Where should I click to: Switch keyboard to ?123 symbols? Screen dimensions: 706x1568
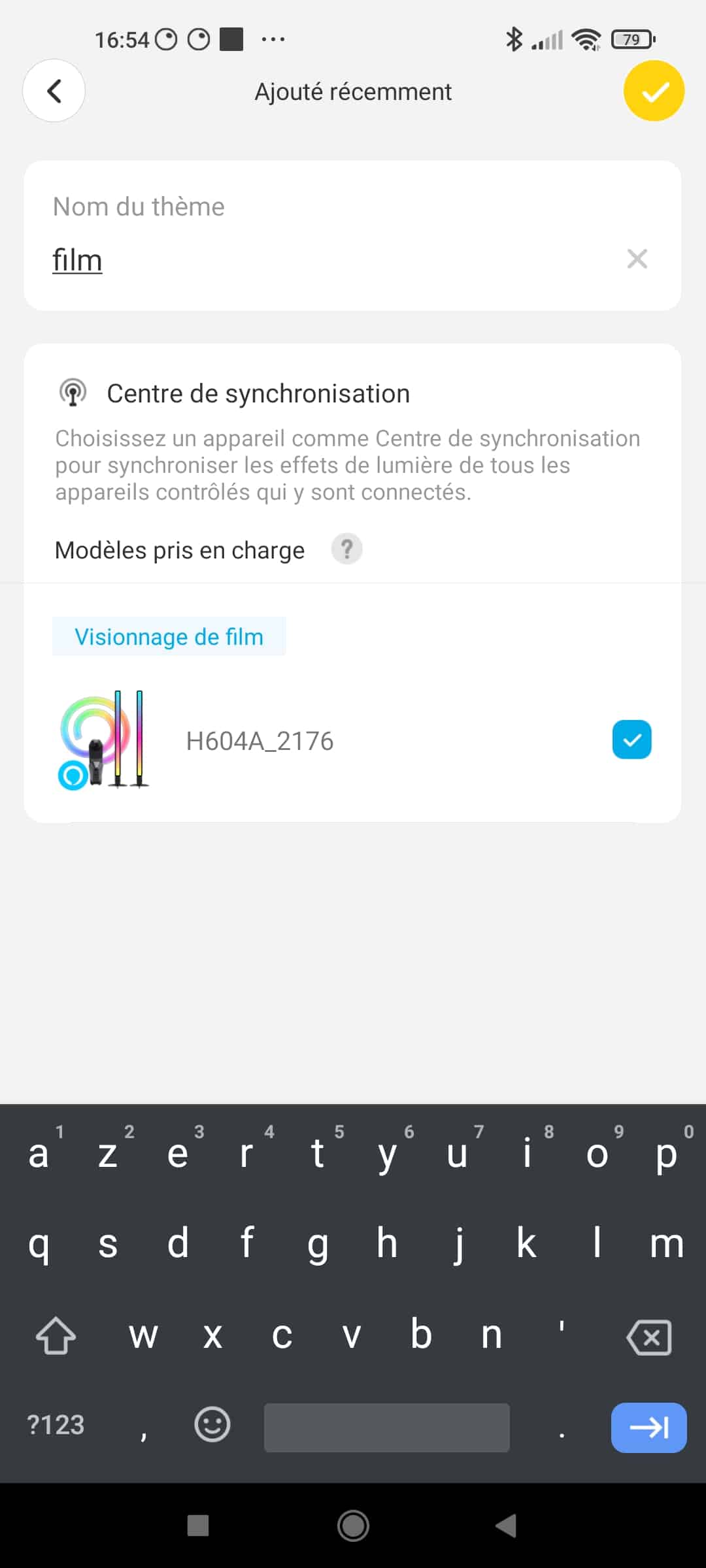pos(56,1424)
